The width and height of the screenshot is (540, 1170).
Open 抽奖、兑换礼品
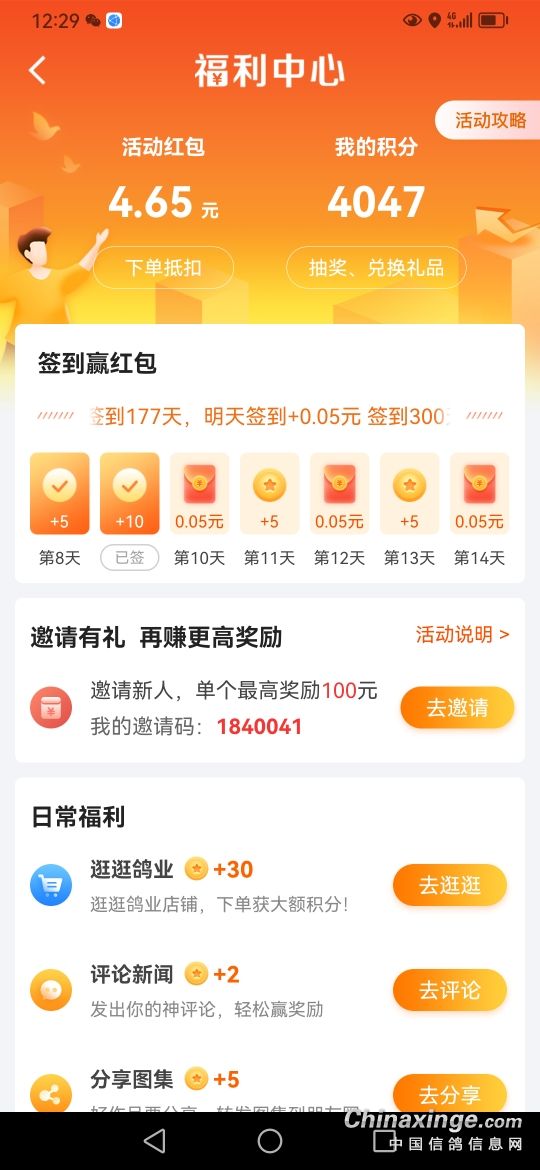pos(377,267)
